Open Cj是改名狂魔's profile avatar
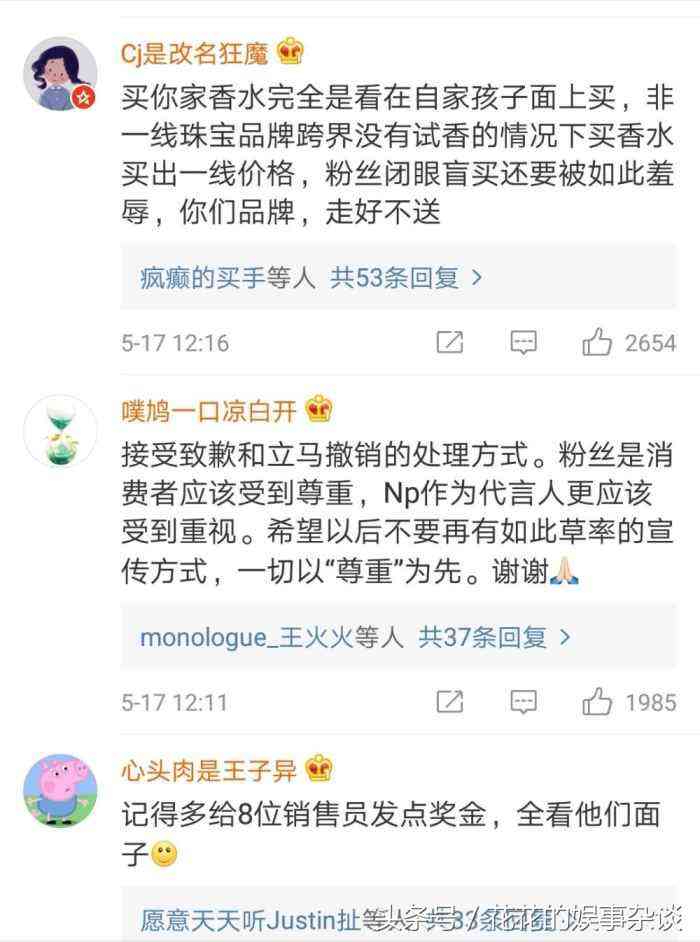This screenshot has width=700, height=942. 59,74
